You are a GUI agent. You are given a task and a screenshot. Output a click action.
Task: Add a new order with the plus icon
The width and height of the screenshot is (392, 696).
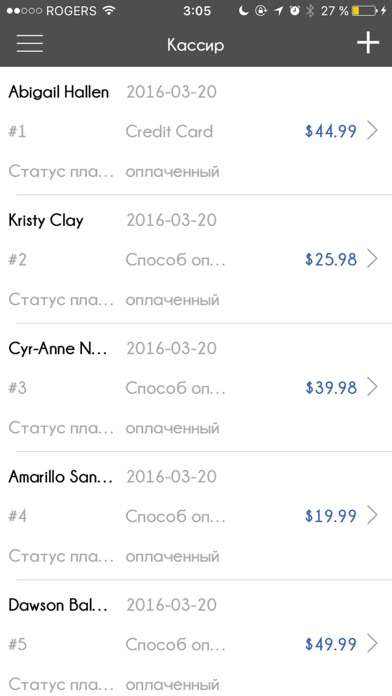[368, 43]
